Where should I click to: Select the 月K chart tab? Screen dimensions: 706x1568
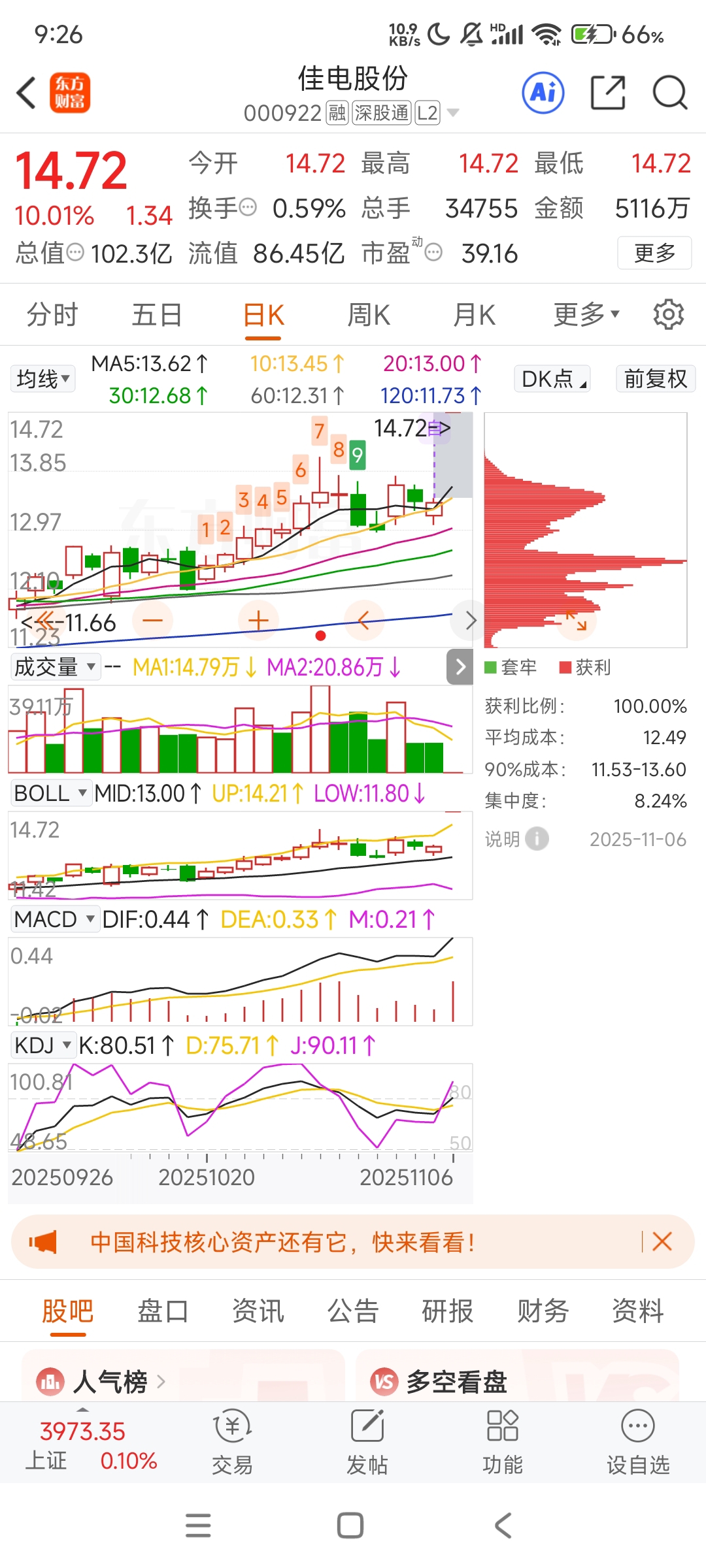(474, 315)
